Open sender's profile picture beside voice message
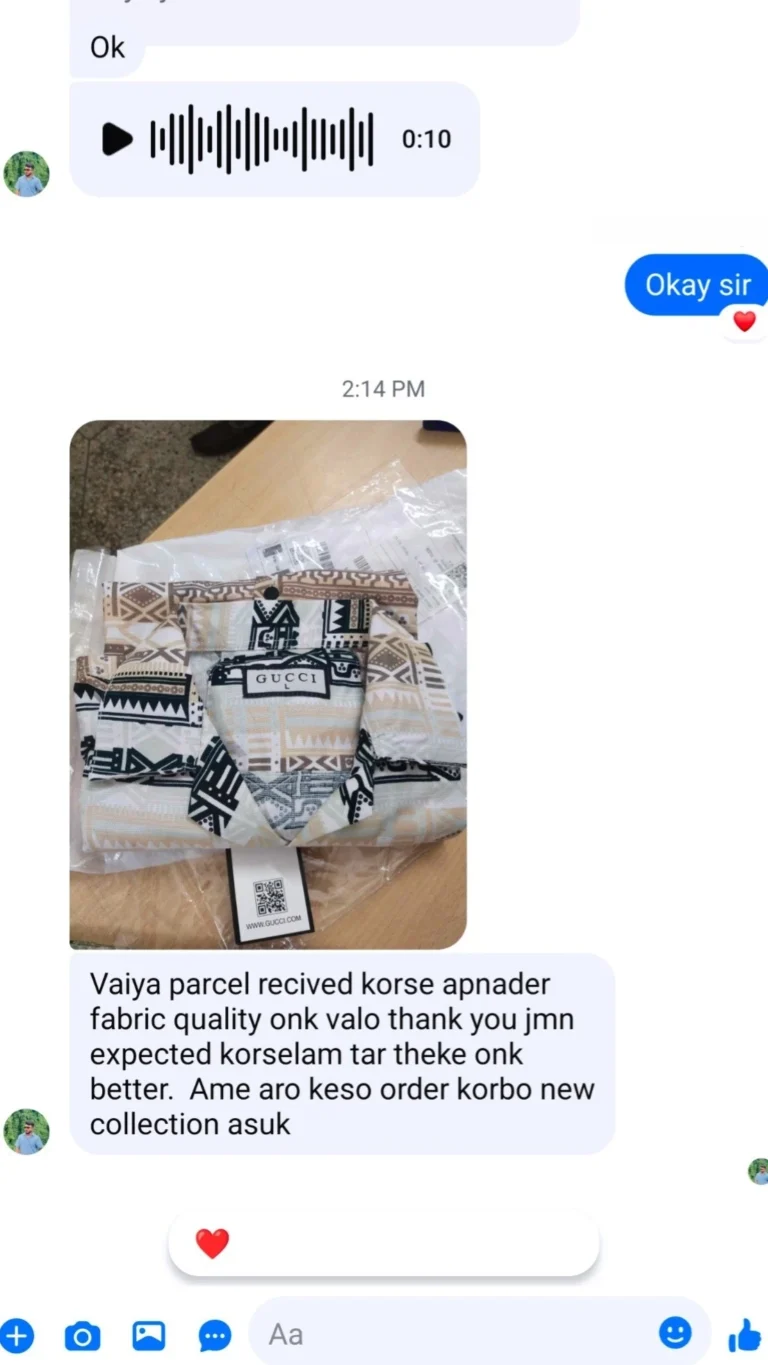 [26, 174]
